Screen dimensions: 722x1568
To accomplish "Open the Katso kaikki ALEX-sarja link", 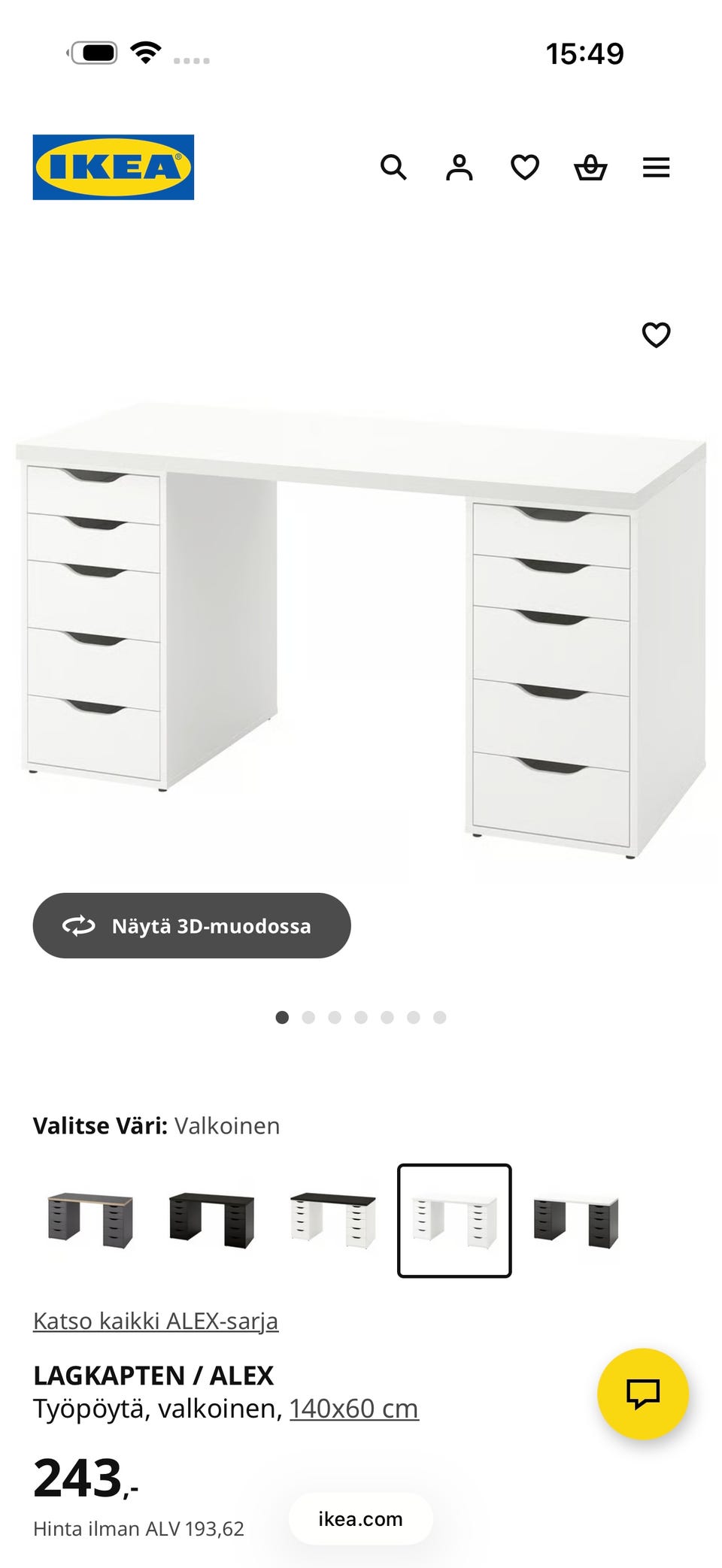I will click(x=156, y=1321).
